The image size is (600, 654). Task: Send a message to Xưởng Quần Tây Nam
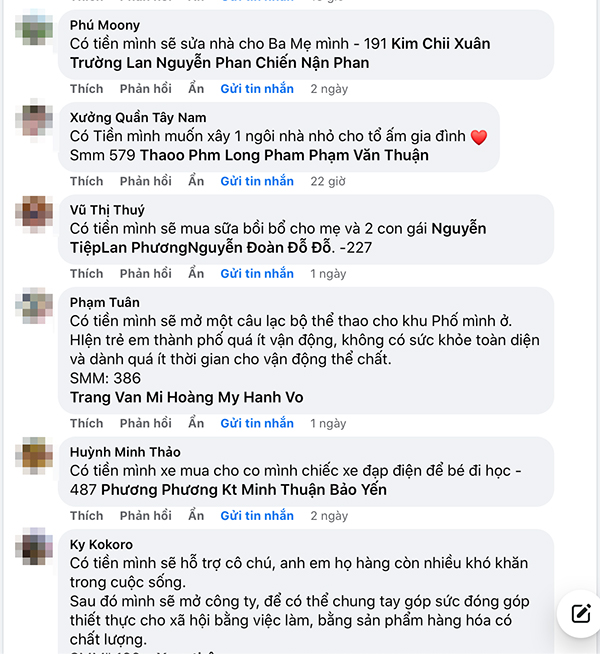257,181
